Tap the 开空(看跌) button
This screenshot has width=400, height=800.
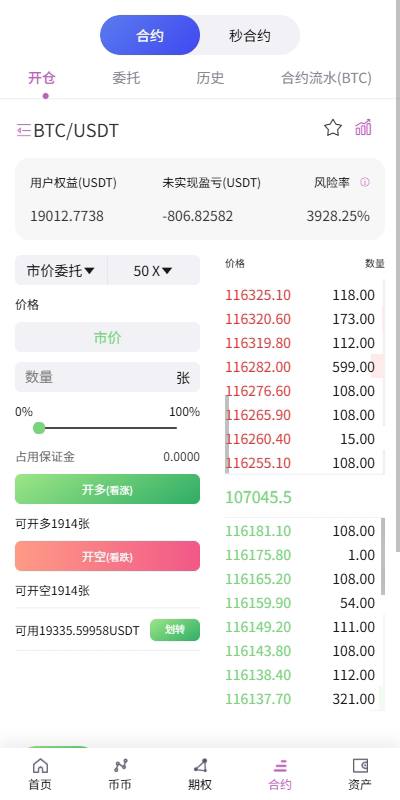tap(107, 556)
